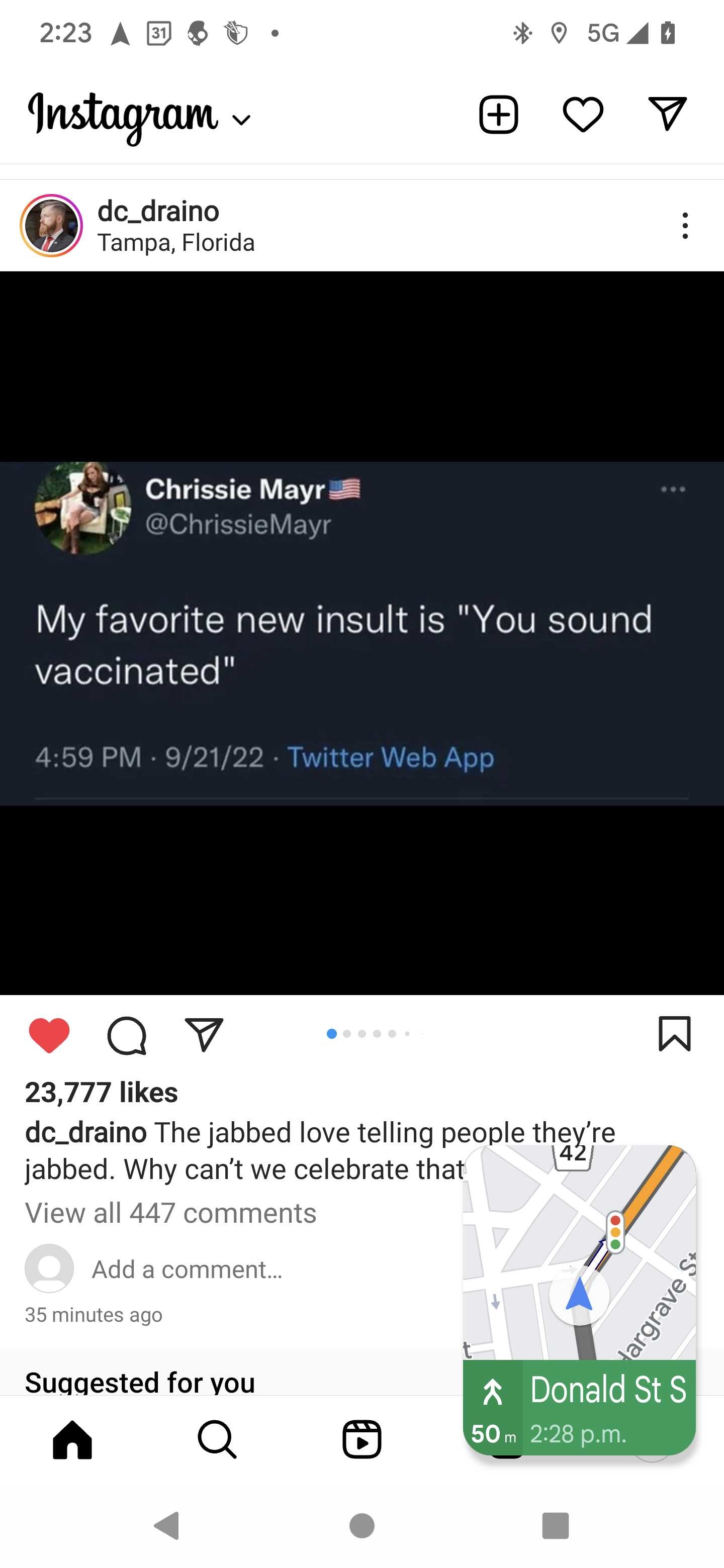The width and height of the screenshot is (724, 1568).
Task: View dc_draino's story from profile picture
Action: (51, 226)
